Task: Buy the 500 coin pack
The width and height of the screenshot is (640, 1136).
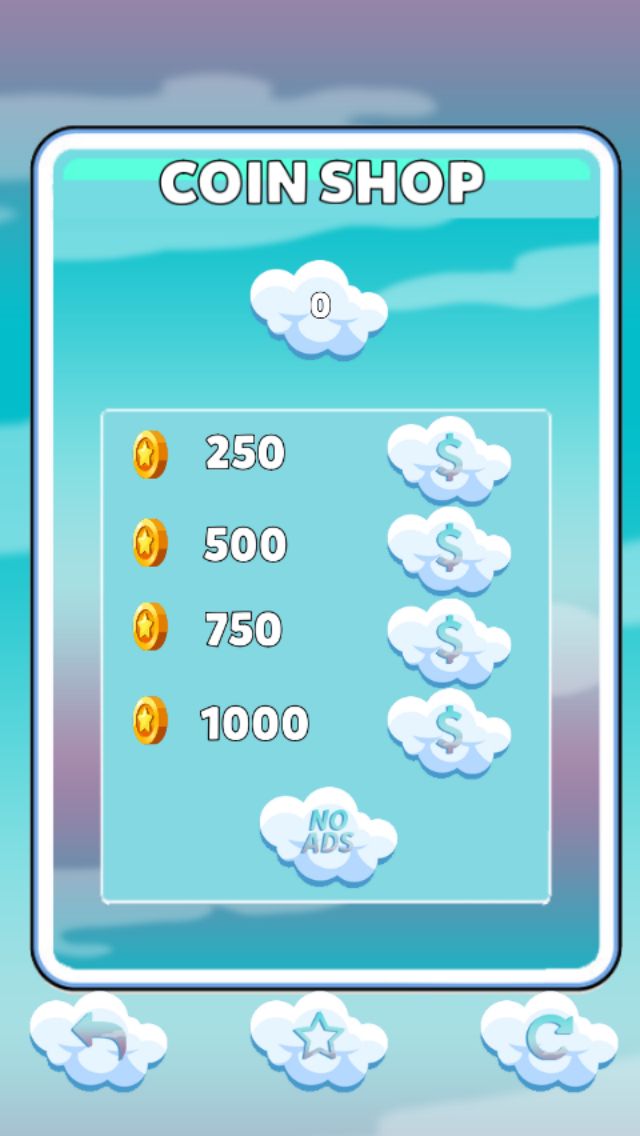Action: (x=449, y=547)
